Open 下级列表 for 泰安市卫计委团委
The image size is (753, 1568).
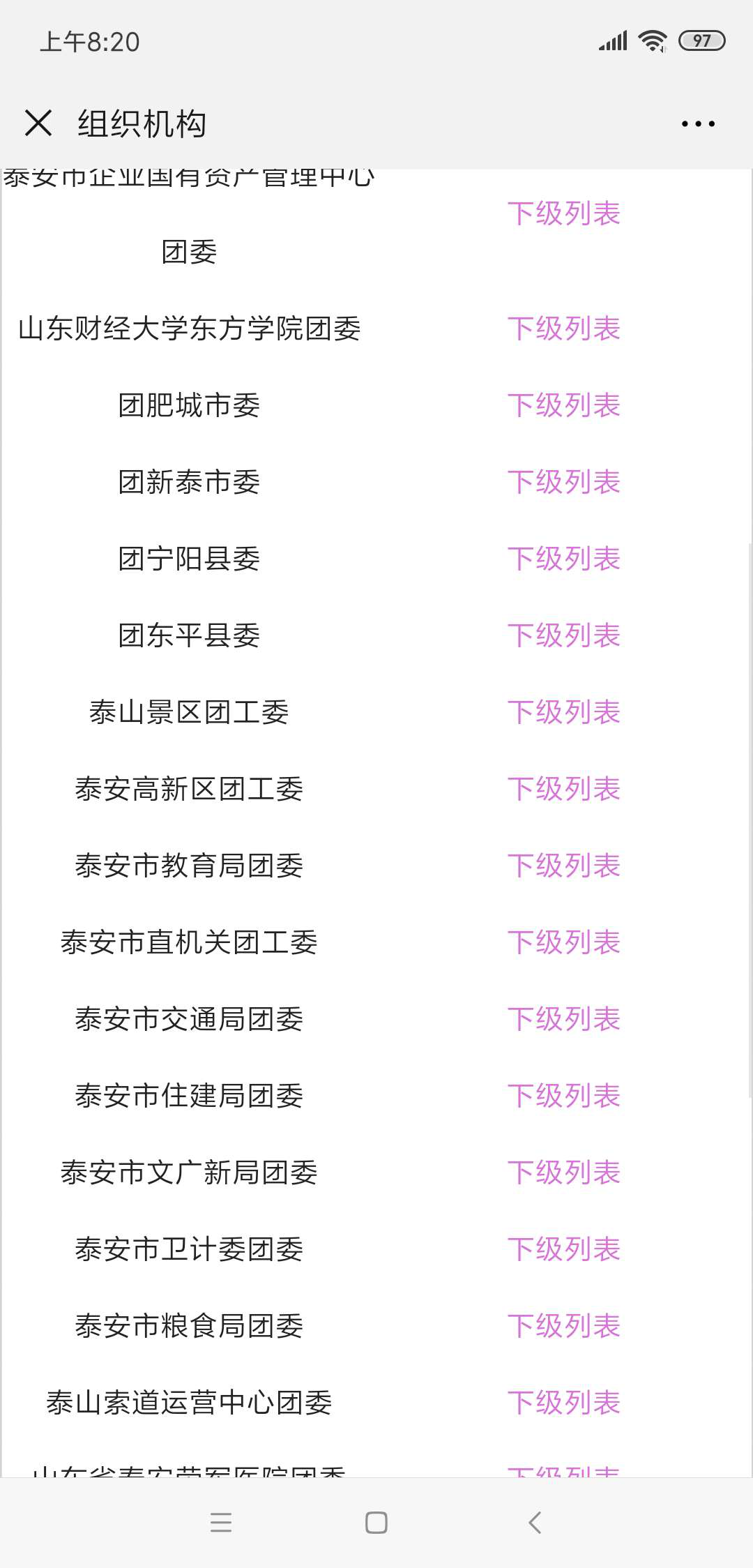(563, 1249)
